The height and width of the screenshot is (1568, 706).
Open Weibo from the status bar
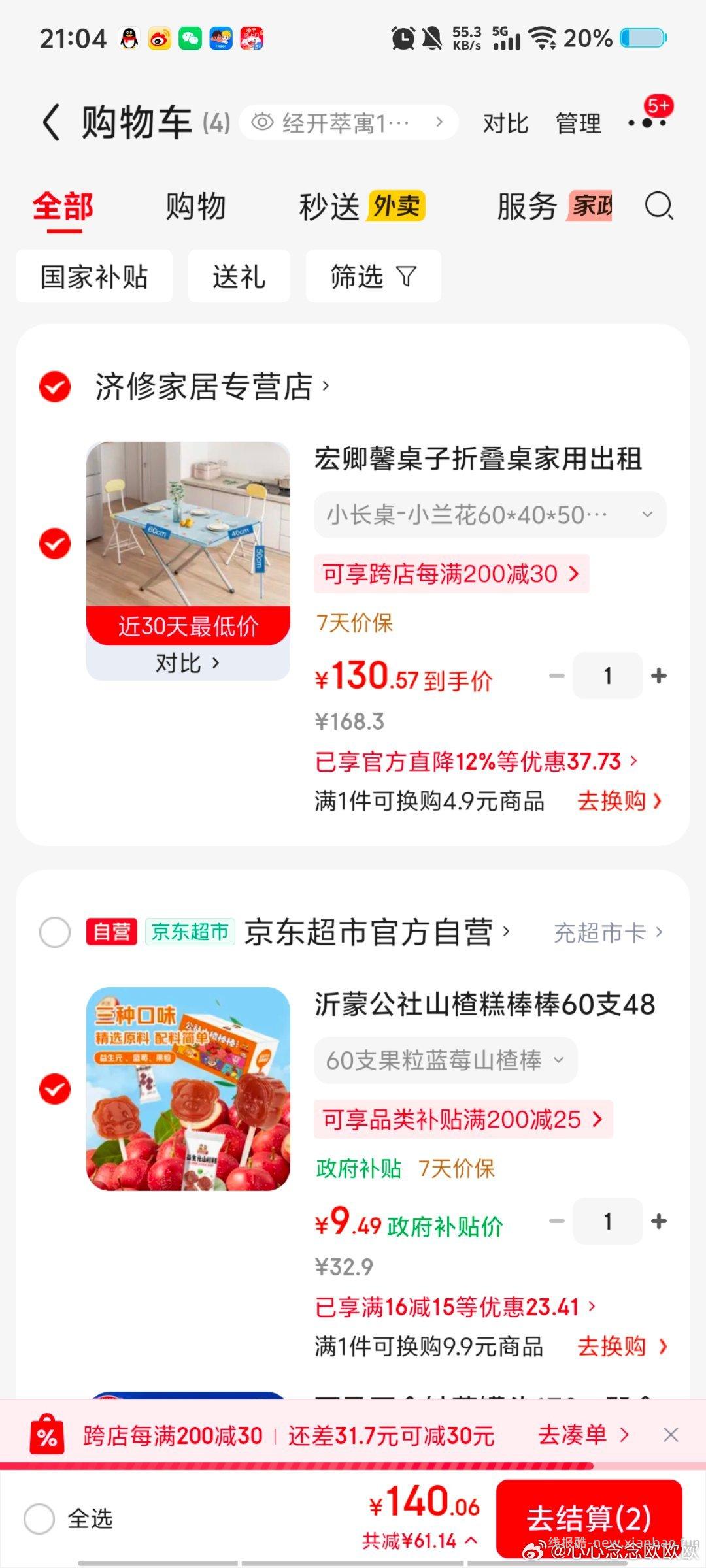pyautogui.click(x=159, y=39)
